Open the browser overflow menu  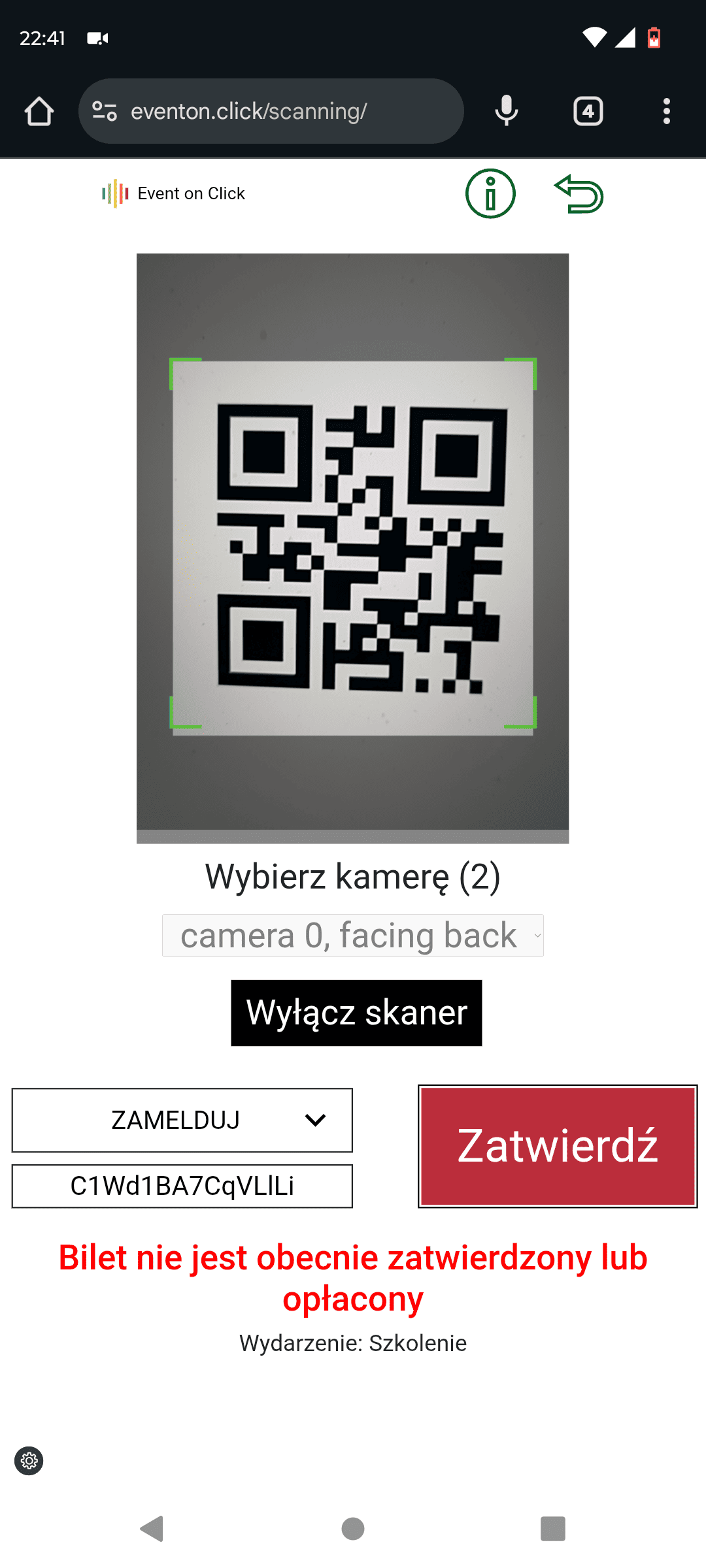(666, 111)
